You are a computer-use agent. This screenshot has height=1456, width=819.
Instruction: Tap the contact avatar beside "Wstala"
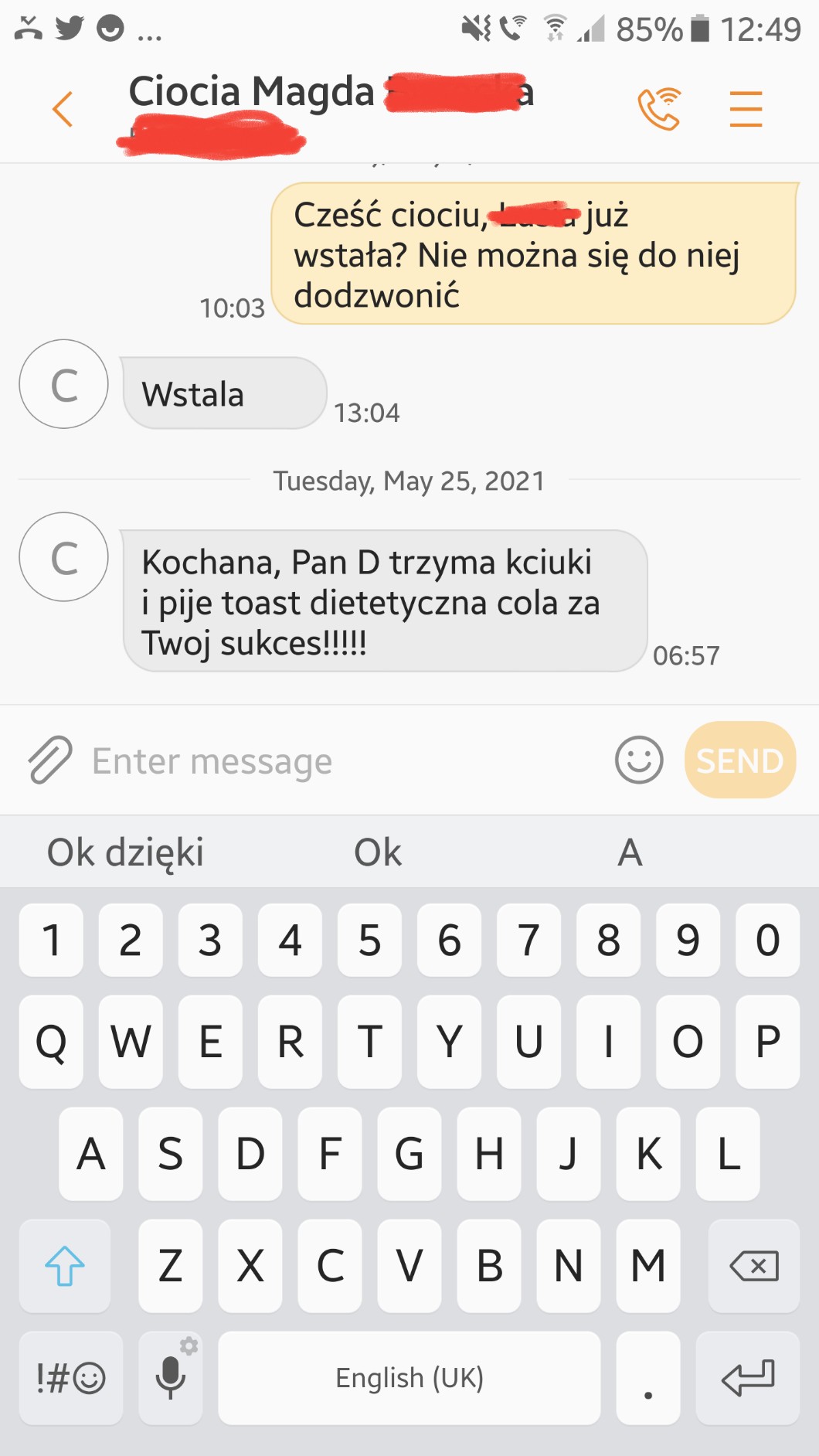coord(64,384)
